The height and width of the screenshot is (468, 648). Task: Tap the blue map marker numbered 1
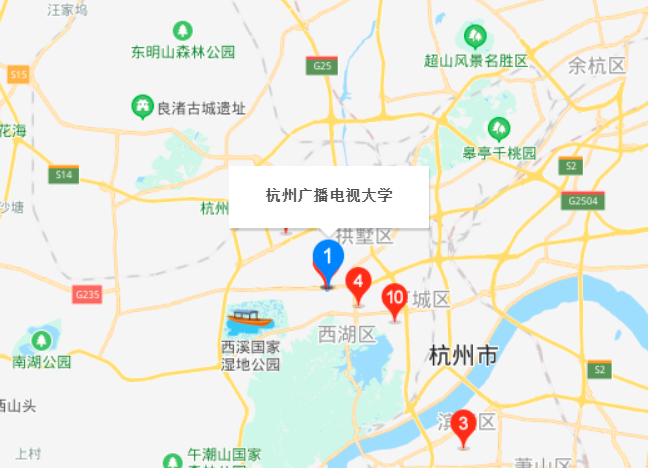(327, 259)
